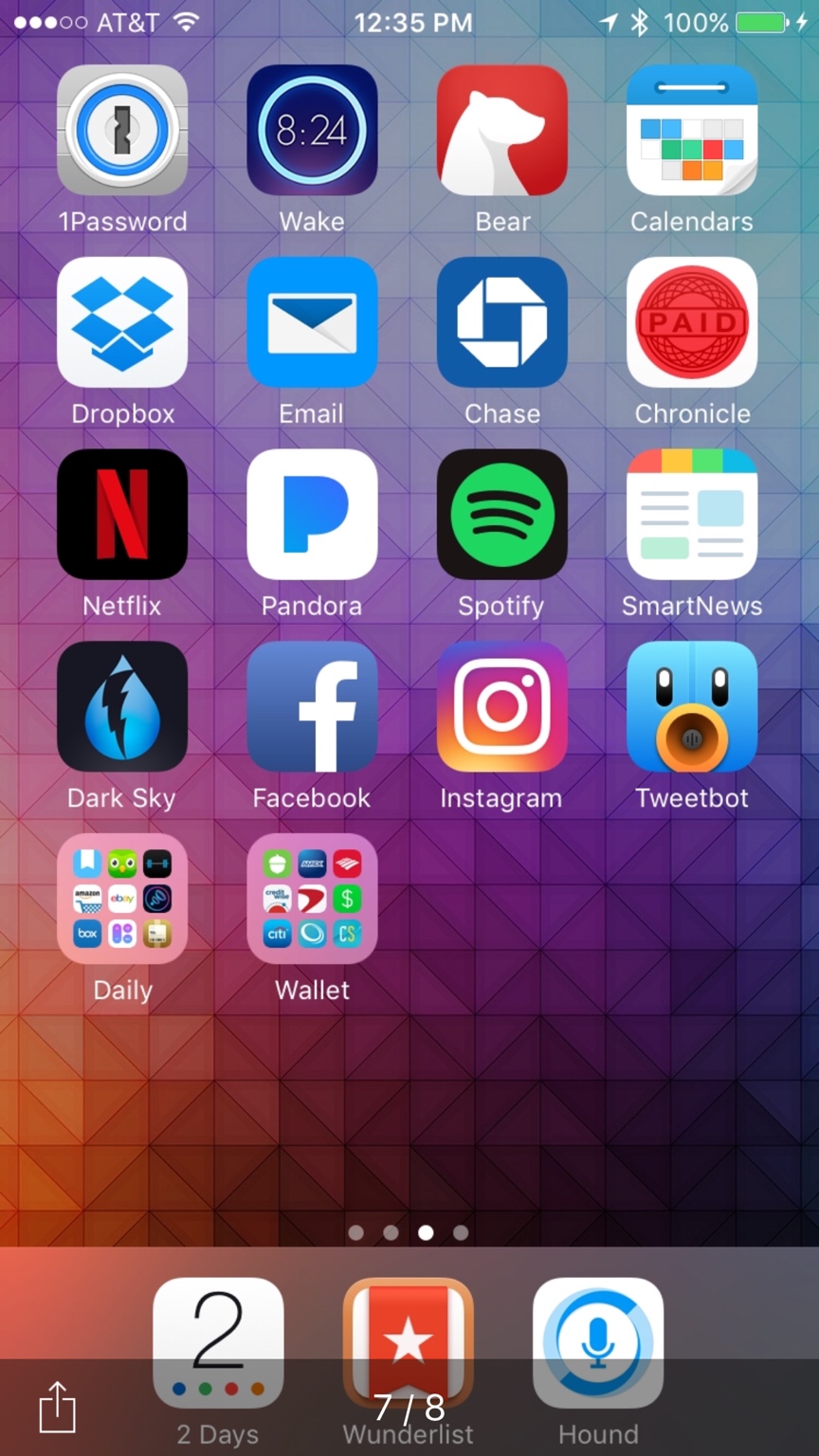Tap the share icon in the bottom bar

coord(56,1407)
